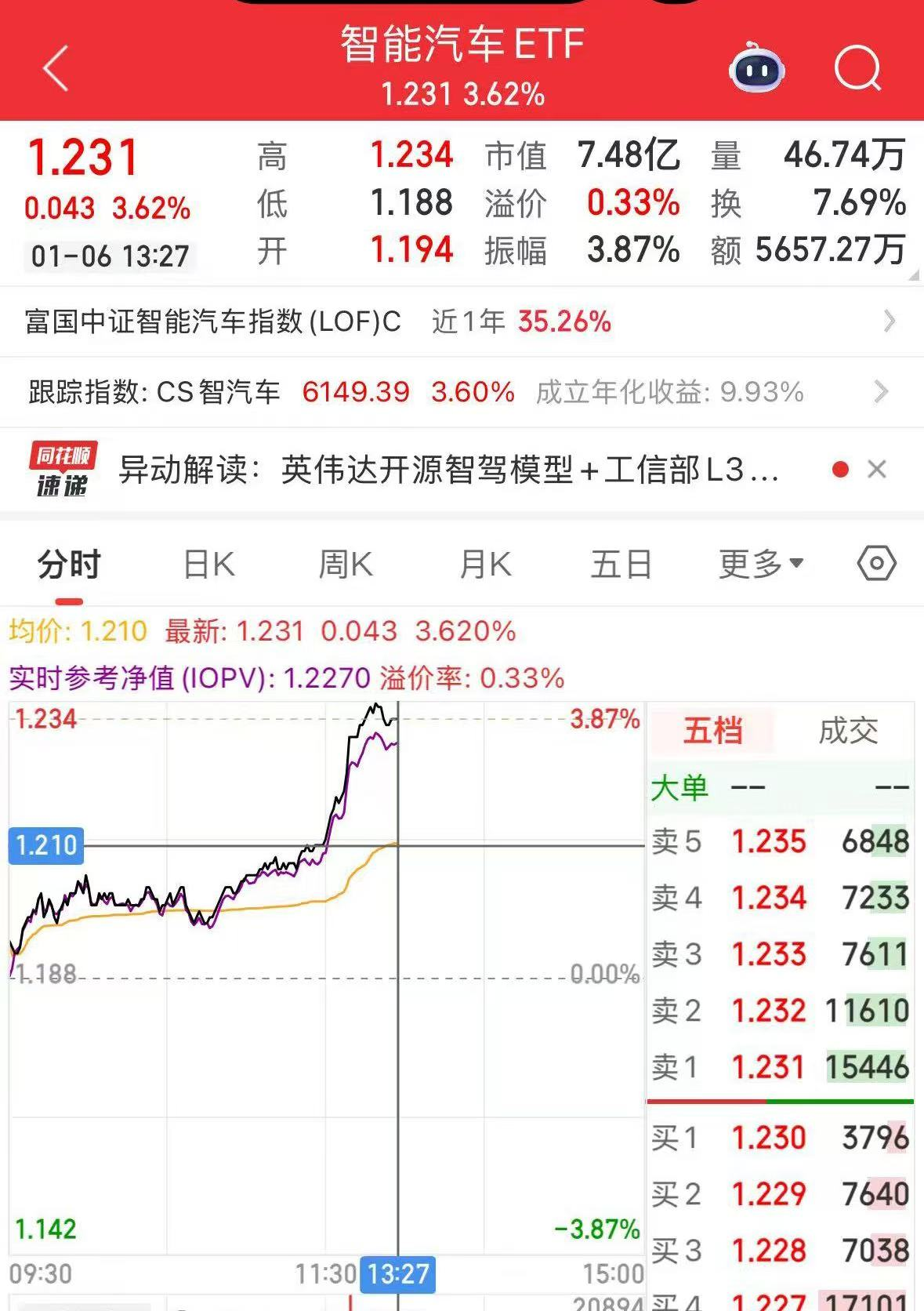The height and width of the screenshot is (1311, 924).
Task: Switch to the 日K chart
Action: click(x=208, y=565)
